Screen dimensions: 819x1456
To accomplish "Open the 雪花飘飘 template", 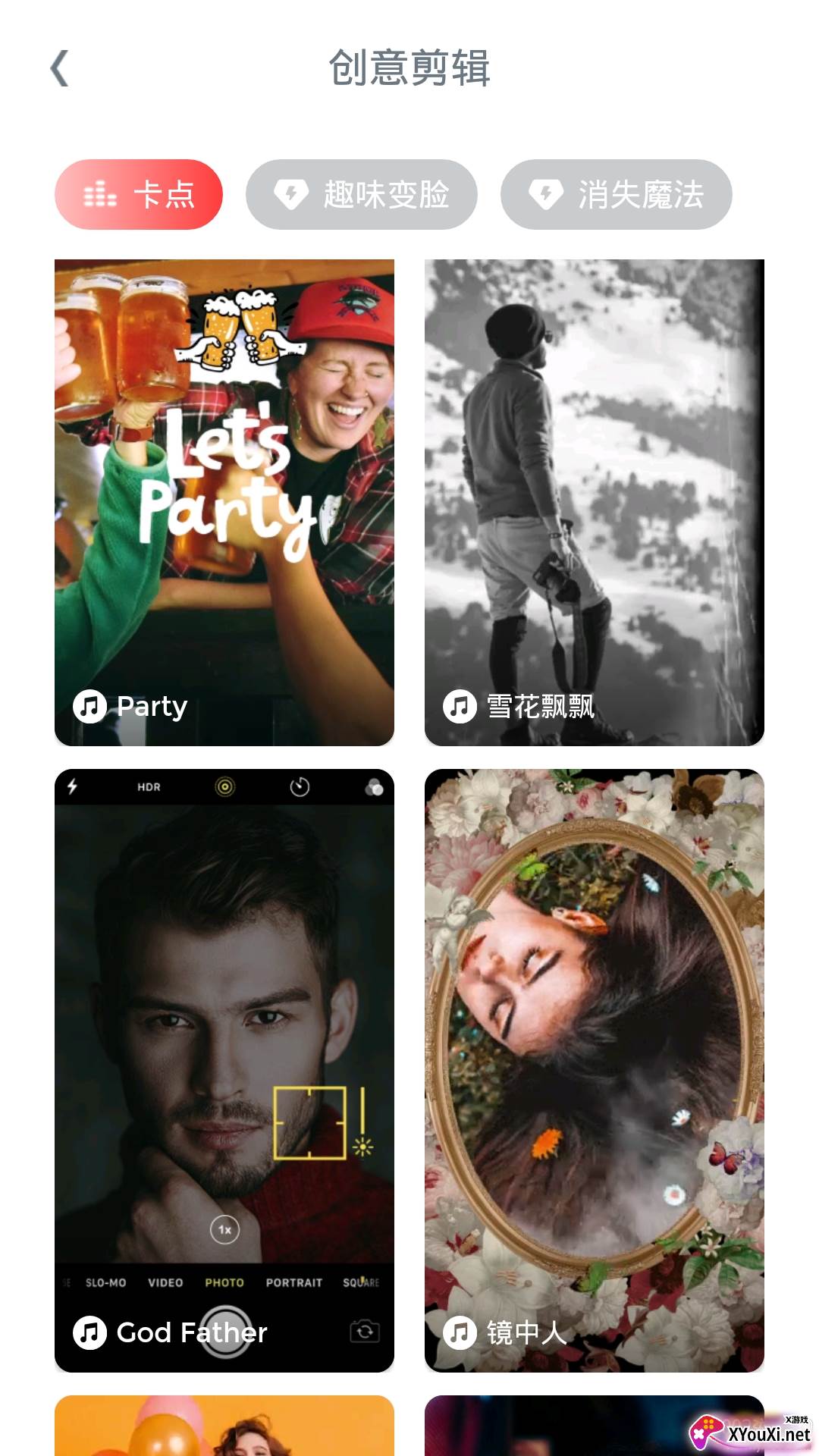I will click(595, 503).
